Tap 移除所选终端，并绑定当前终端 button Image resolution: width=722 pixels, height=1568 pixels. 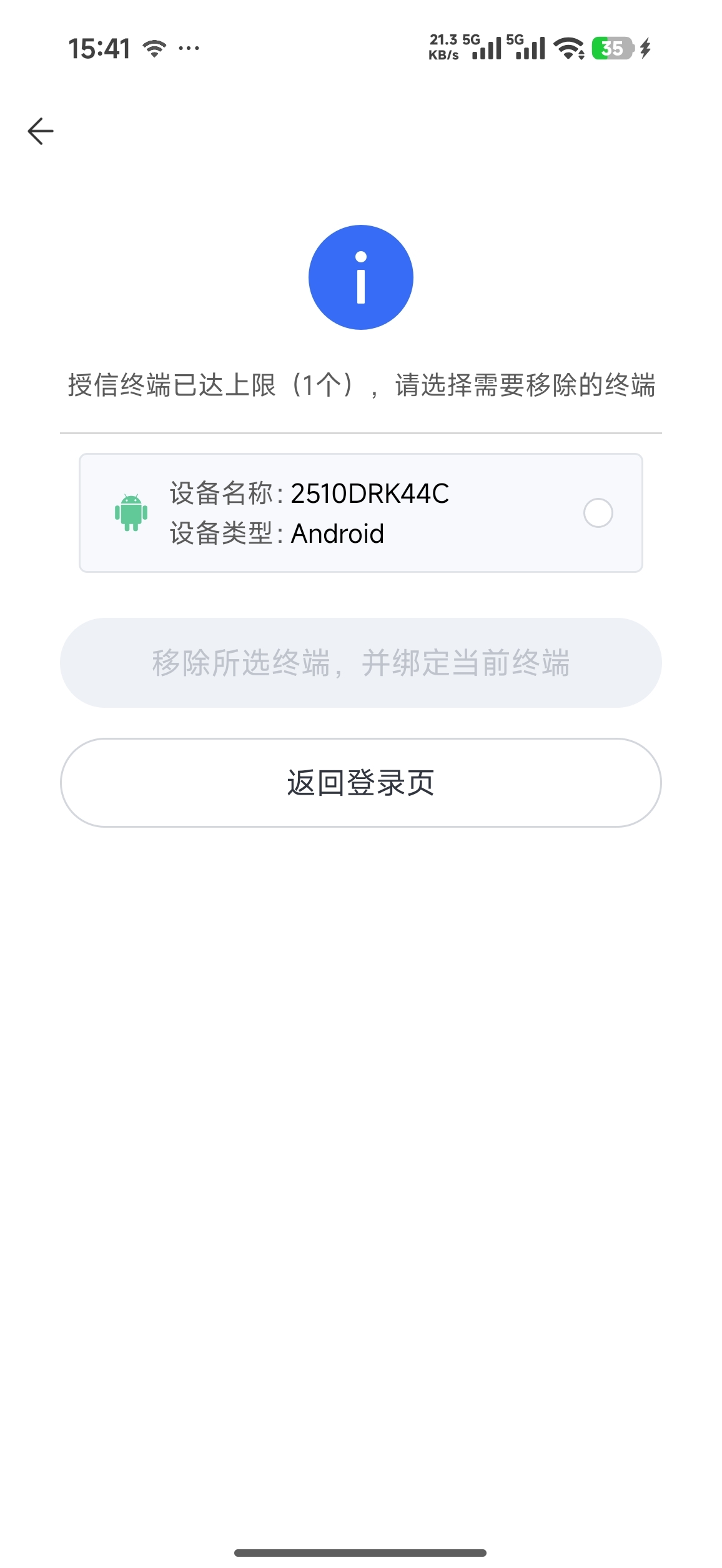[x=361, y=665]
